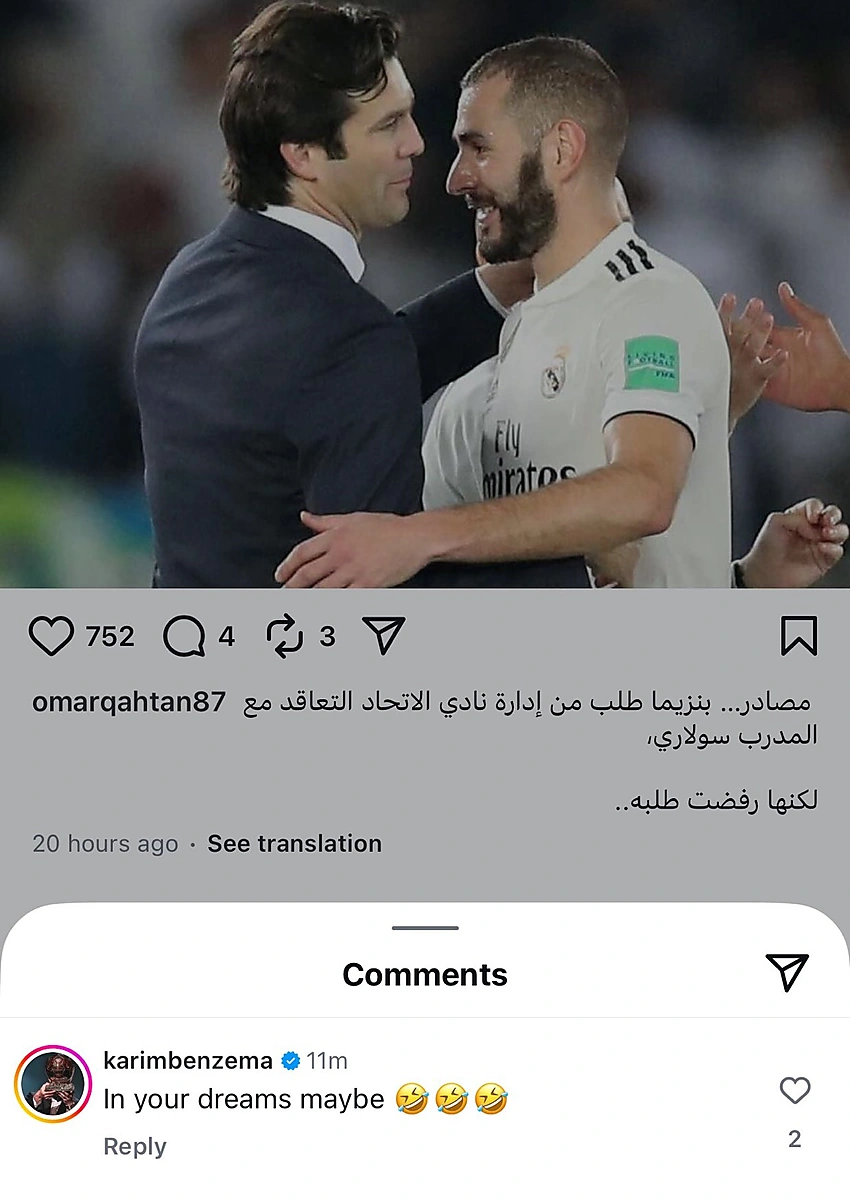Tap See translation under the caption
850x1200 pixels.
pos(294,843)
